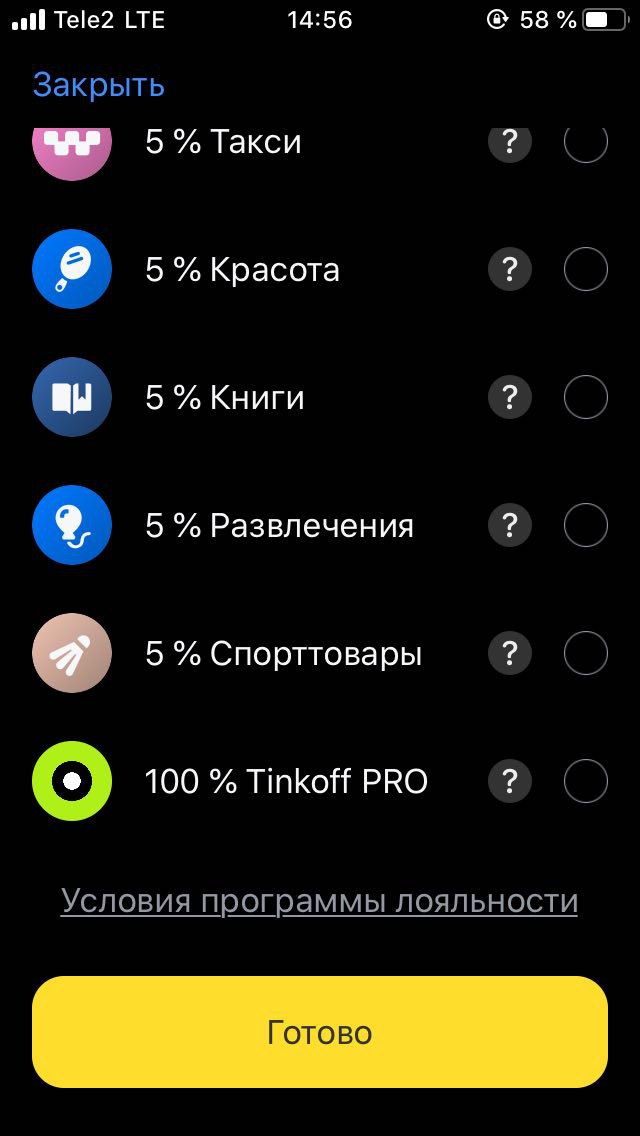Tap Закрыть to close this screen
The image size is (640, 1136).
pos(99,85)
